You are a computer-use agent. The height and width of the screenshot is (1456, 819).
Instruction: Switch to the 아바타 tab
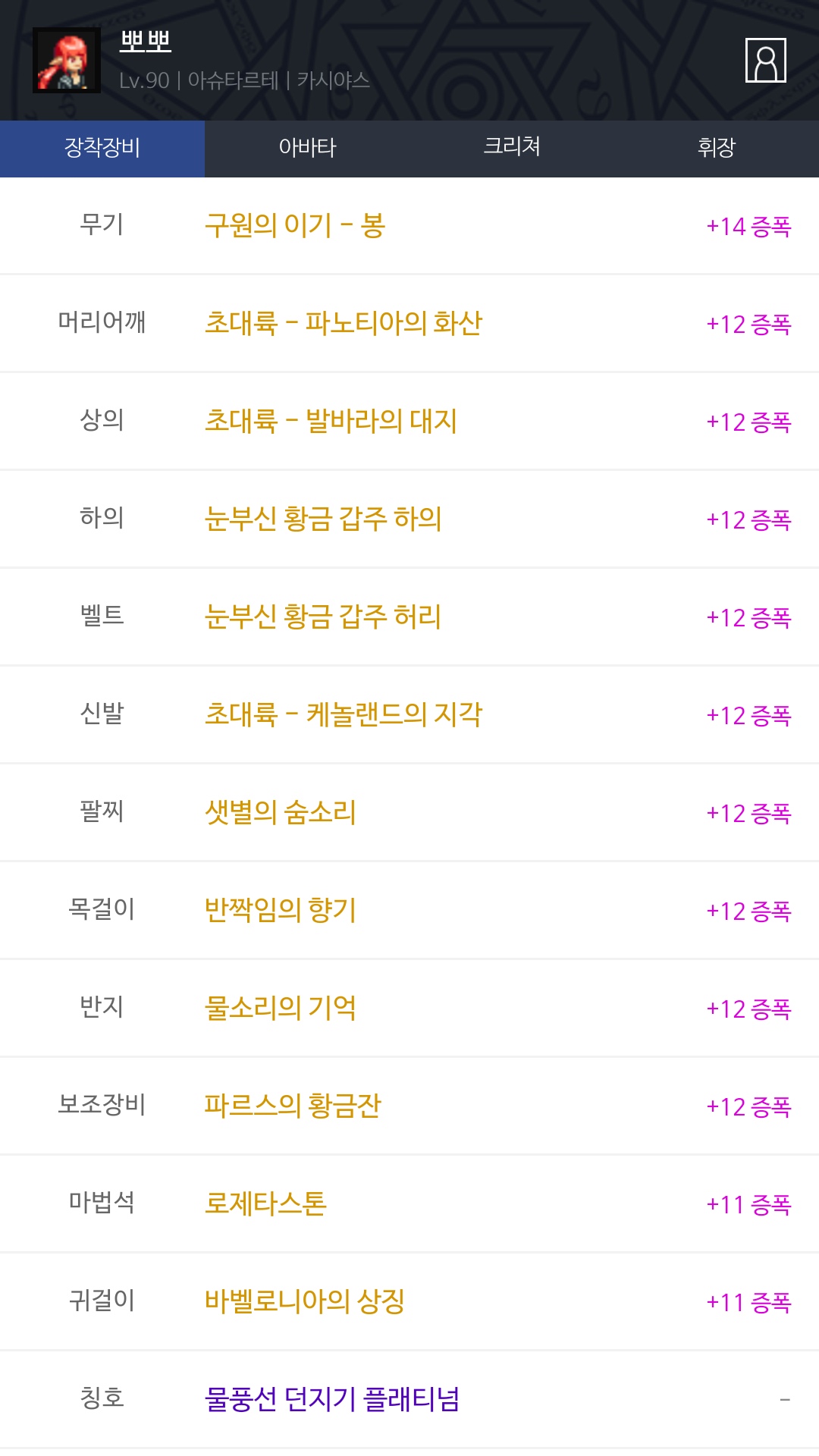pos(307,148)
